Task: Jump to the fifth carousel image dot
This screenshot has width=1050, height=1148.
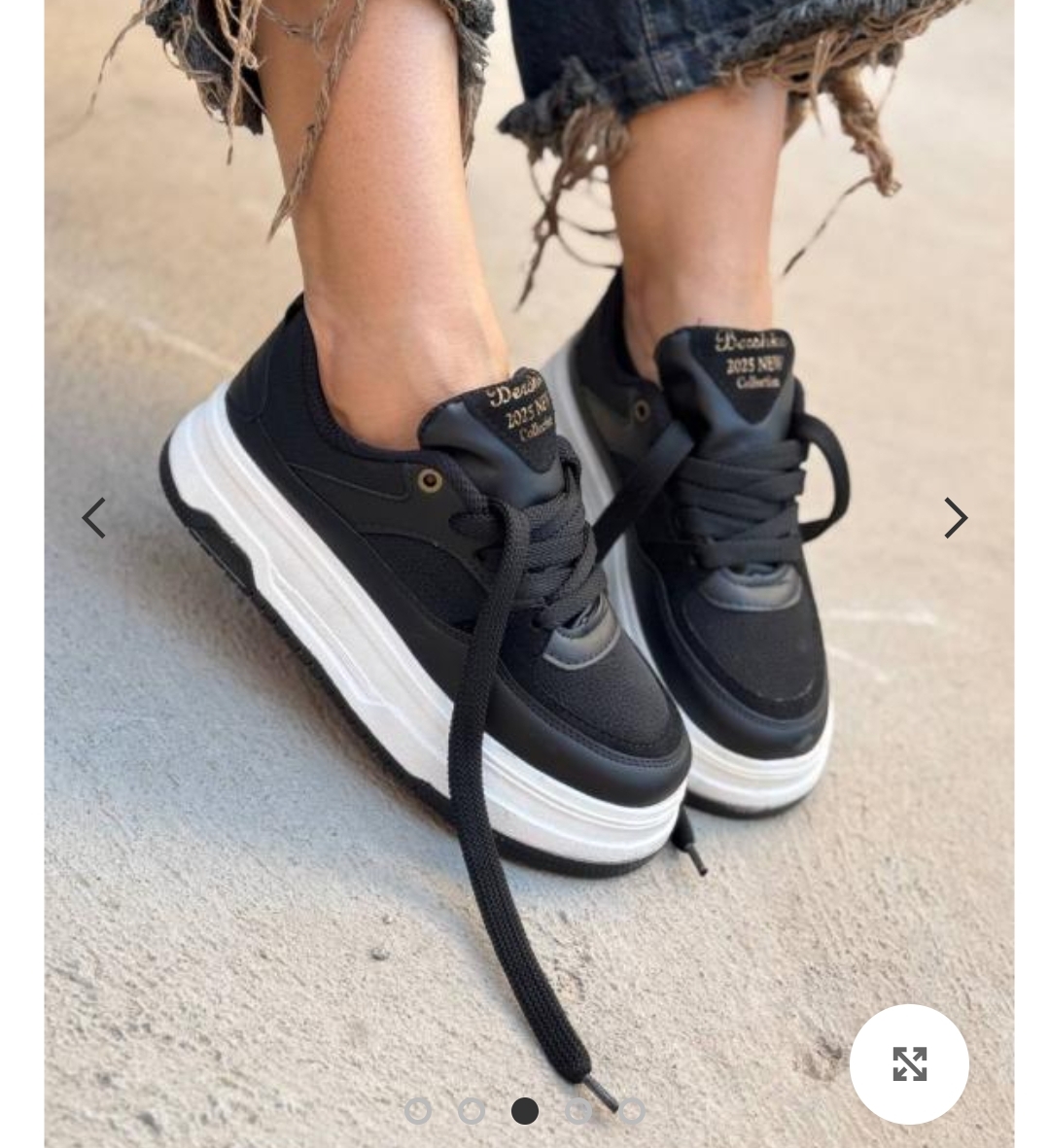Action: (632, 1110)
